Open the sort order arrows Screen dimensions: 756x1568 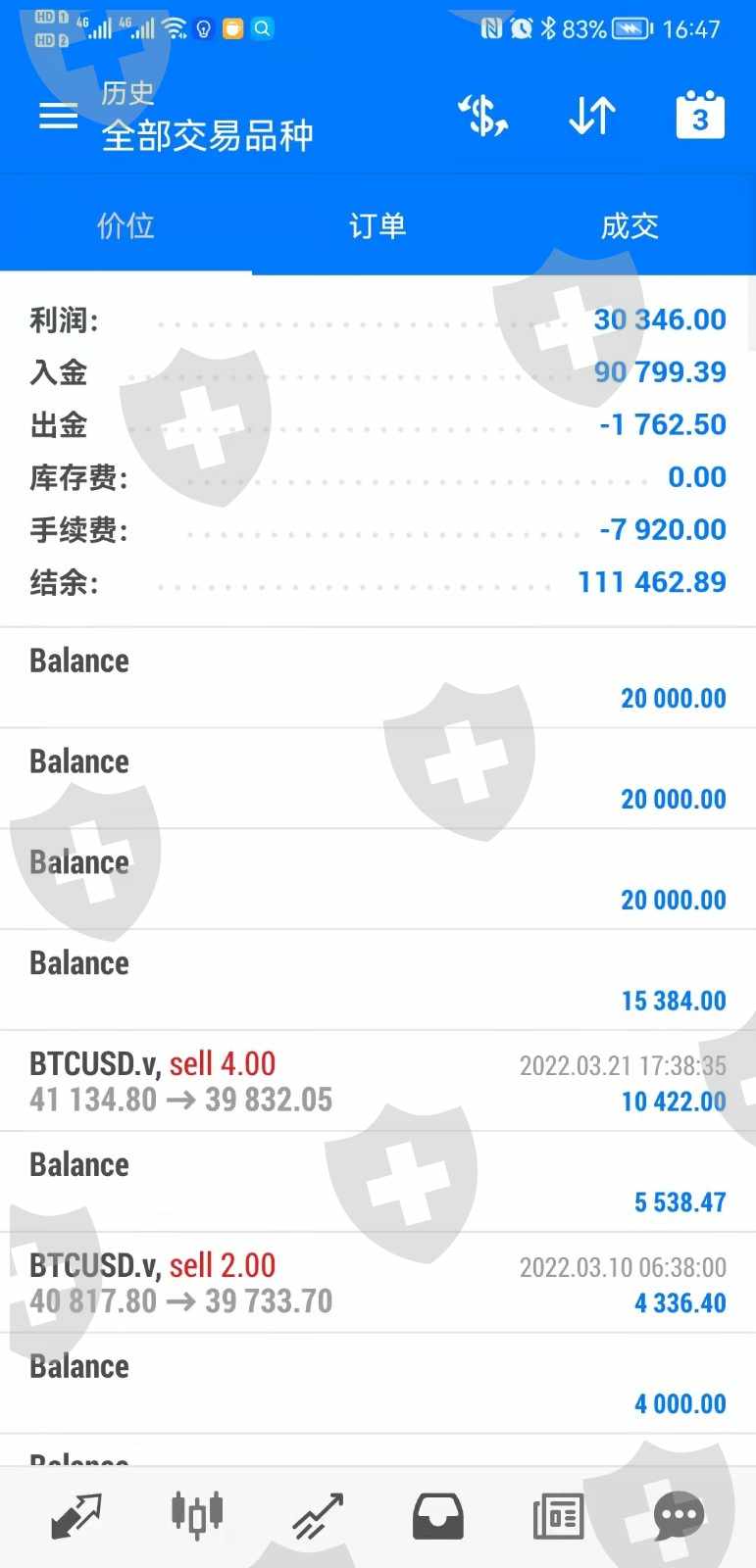tap(592, 116)
